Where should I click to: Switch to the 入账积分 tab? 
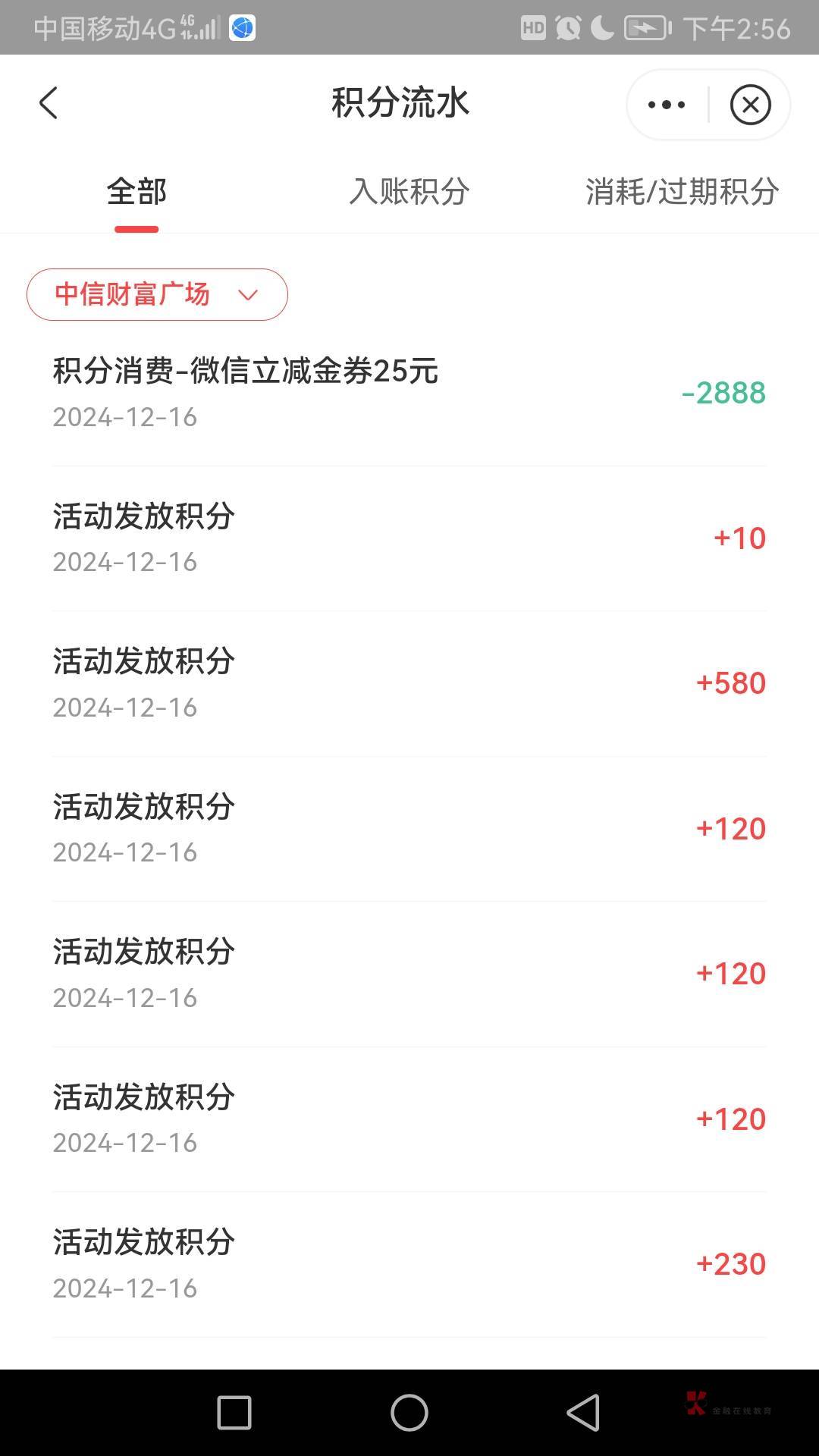(409, 192)
